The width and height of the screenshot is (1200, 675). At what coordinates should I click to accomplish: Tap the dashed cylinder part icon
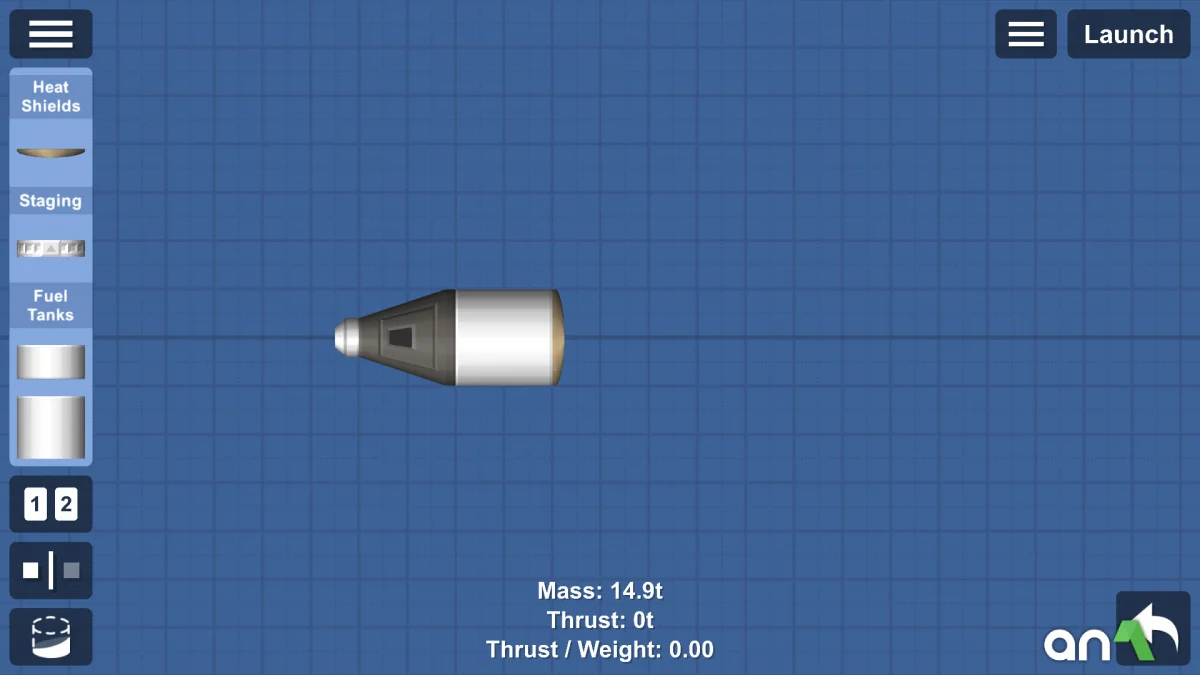click(x=51, y=637)
